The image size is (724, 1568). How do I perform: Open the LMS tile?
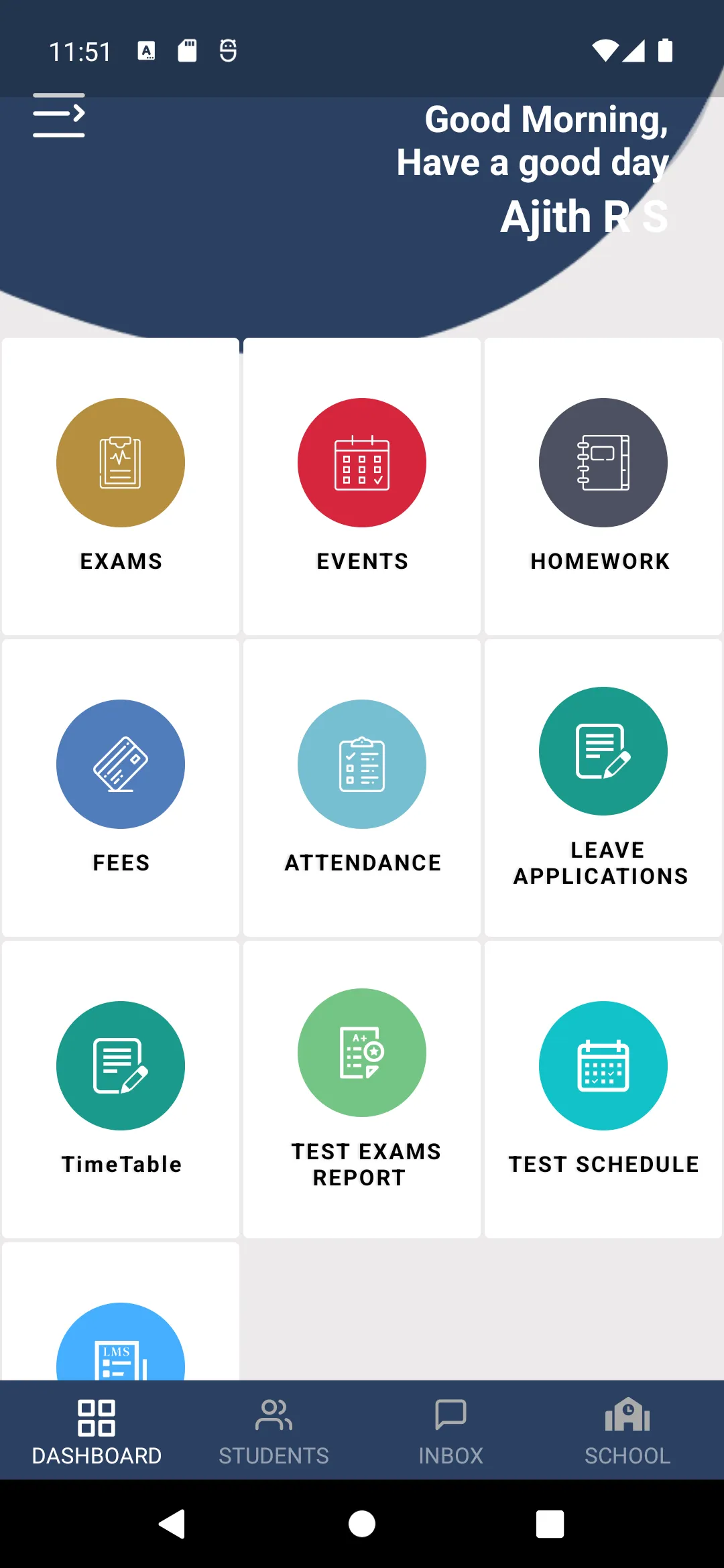tap(121, 1311)
